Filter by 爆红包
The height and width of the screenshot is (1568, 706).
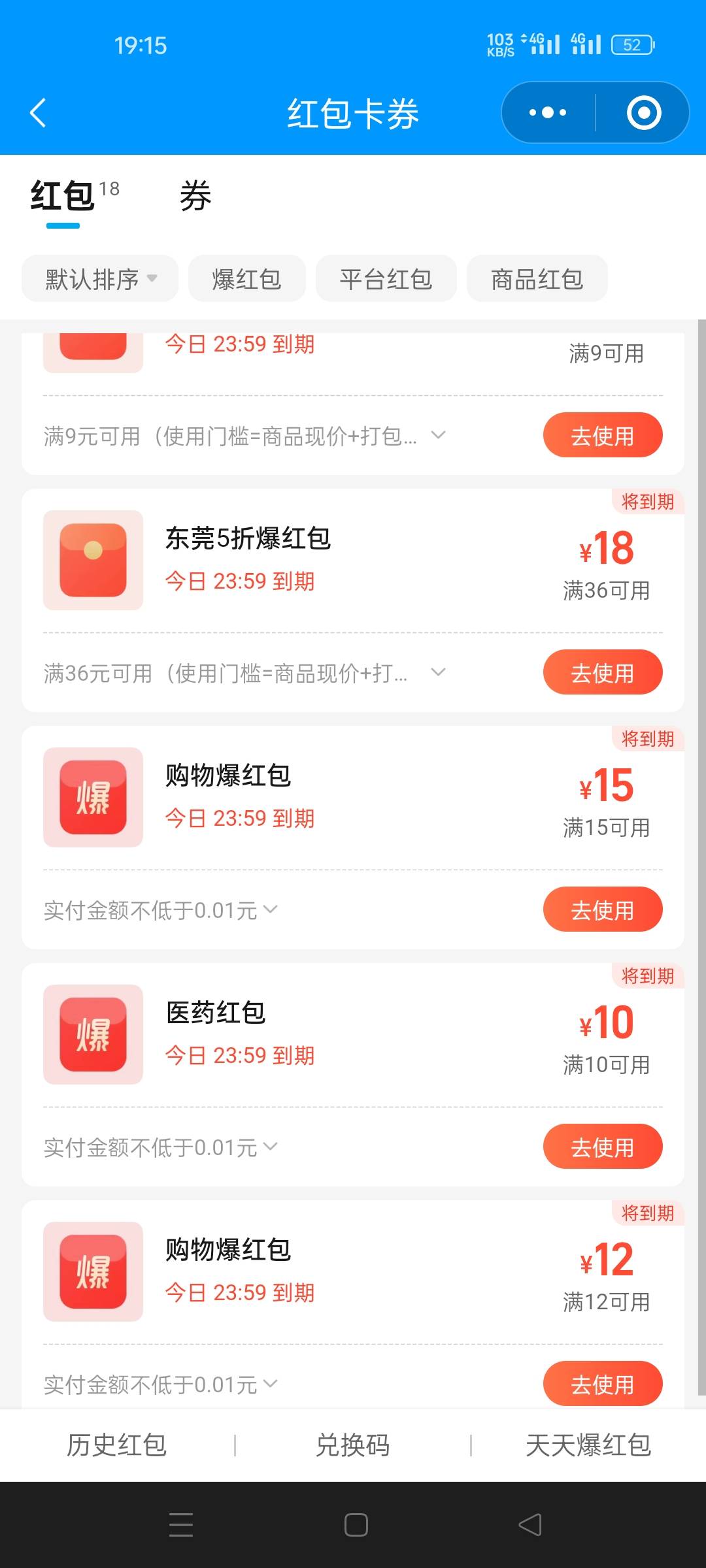[246, 279]
